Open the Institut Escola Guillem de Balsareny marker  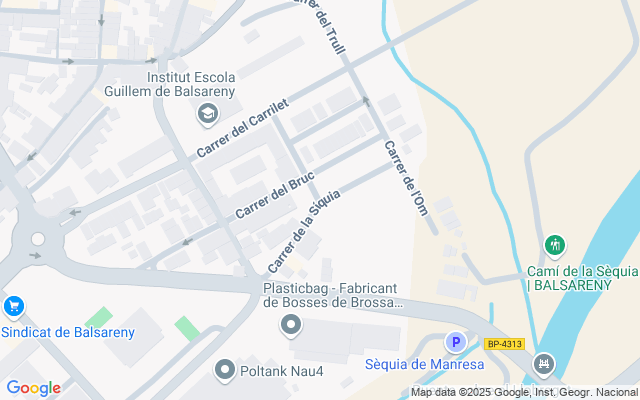(208, 114)
